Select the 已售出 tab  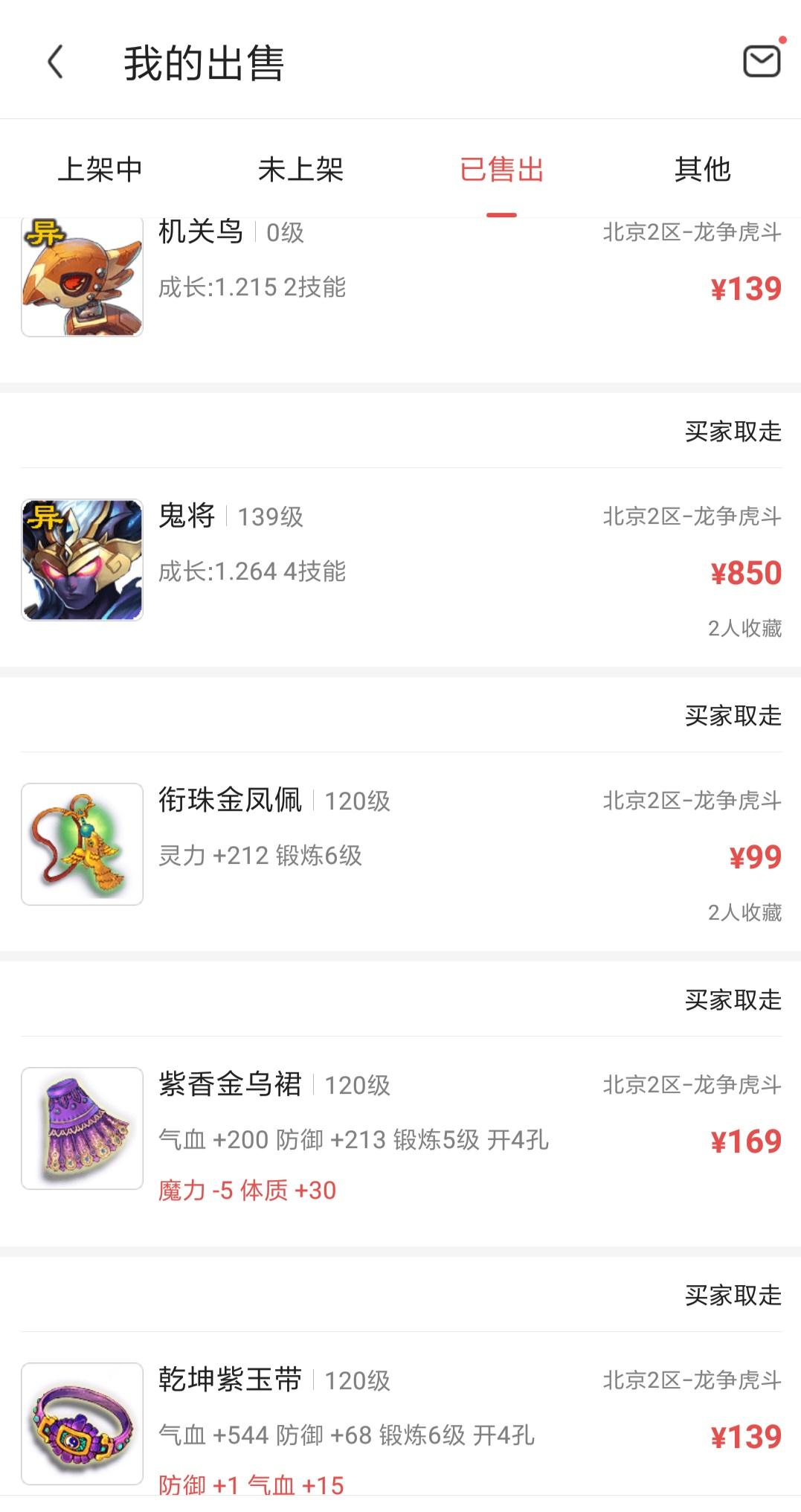(x=501, y=170)
